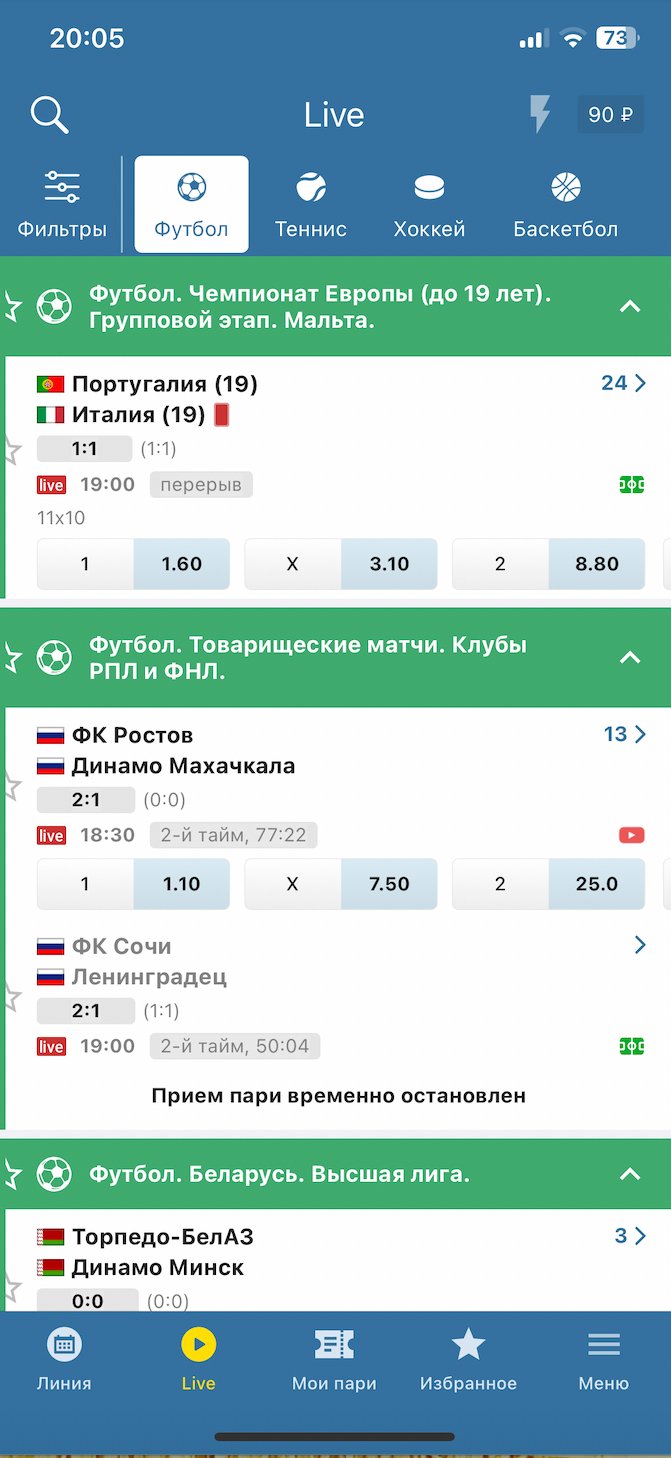Open the Фильтры filters
Screen dimensions: 671x1458
pos(62,205)
